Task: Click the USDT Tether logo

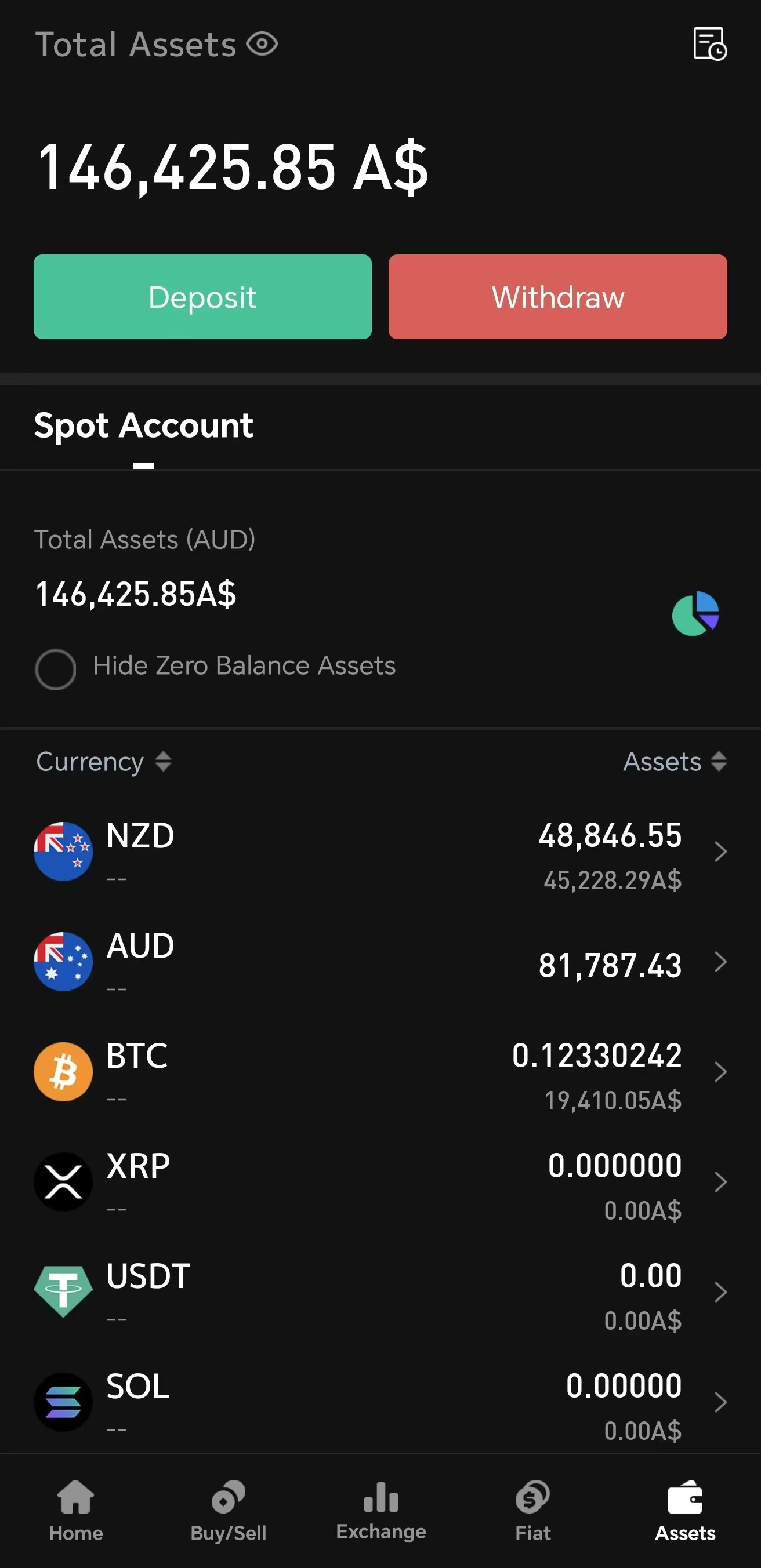Action: tap(63, 1290)
